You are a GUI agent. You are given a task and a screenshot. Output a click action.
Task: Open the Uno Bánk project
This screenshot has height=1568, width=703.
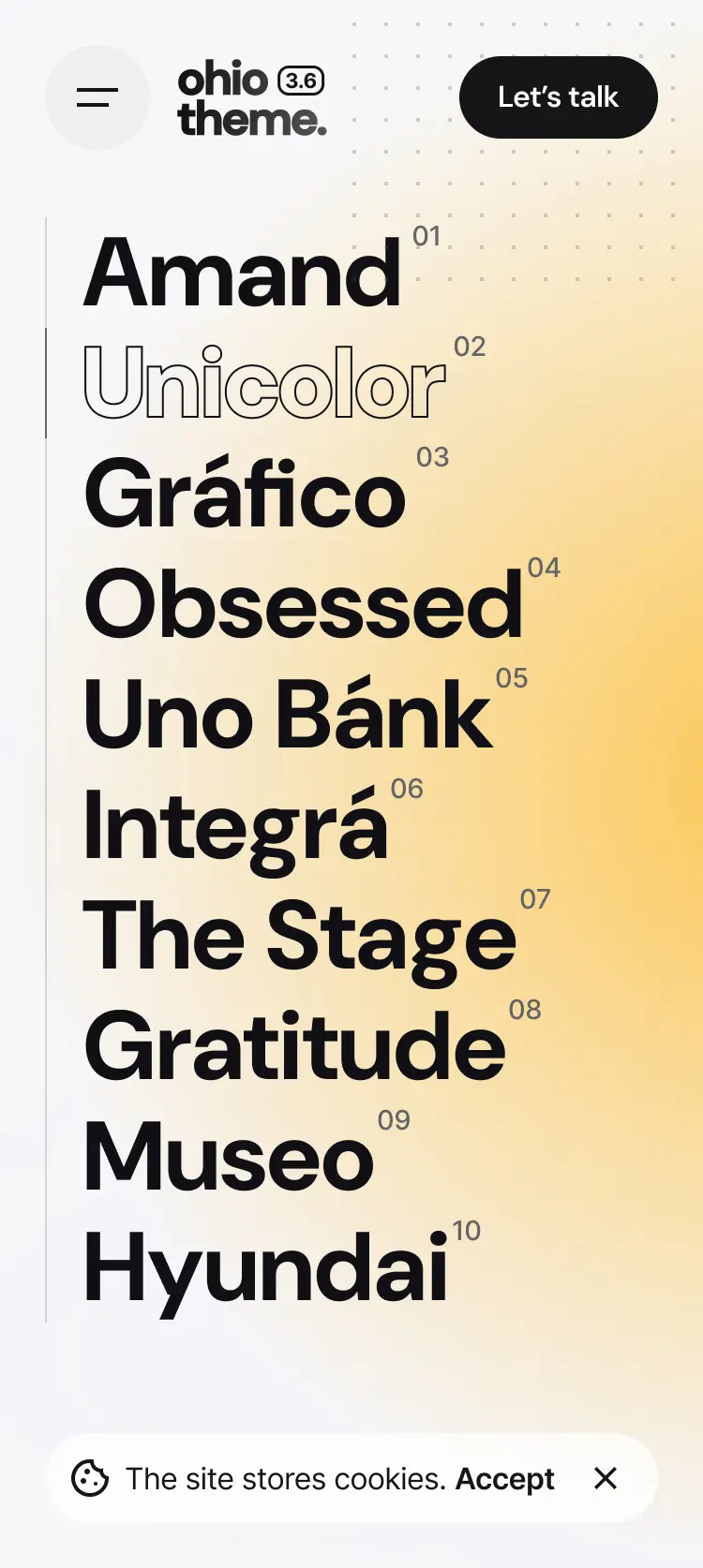[288, 716]
